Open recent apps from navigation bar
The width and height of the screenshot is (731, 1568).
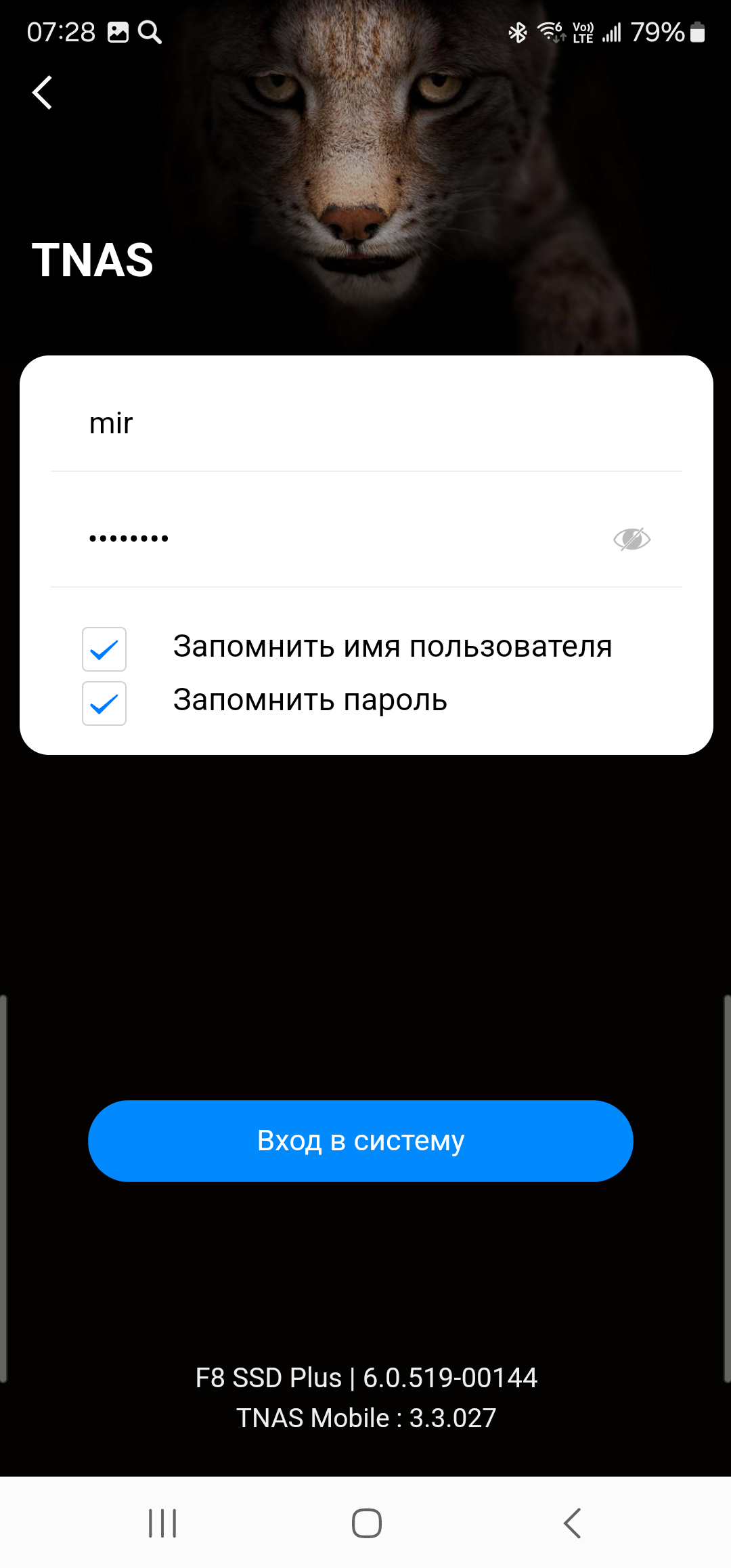pos(162,1523)
